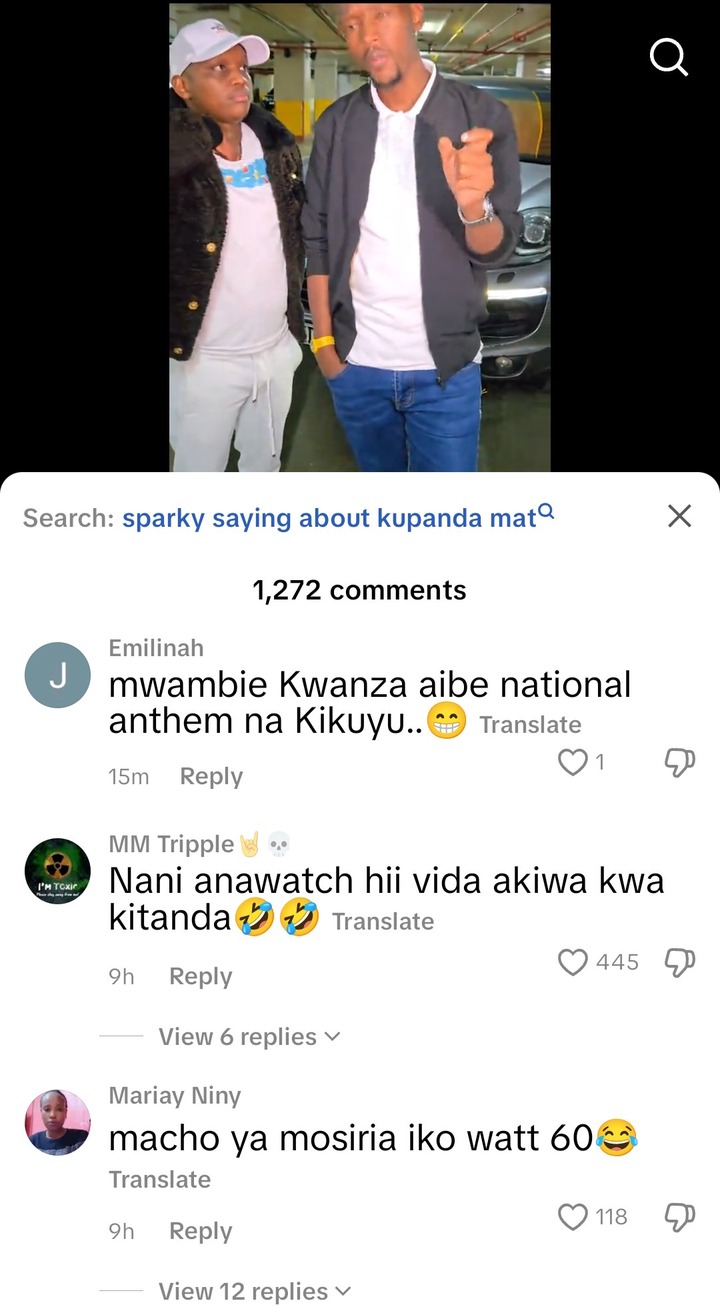Reply to Mariay Niny's comment

click(200, 1231)
